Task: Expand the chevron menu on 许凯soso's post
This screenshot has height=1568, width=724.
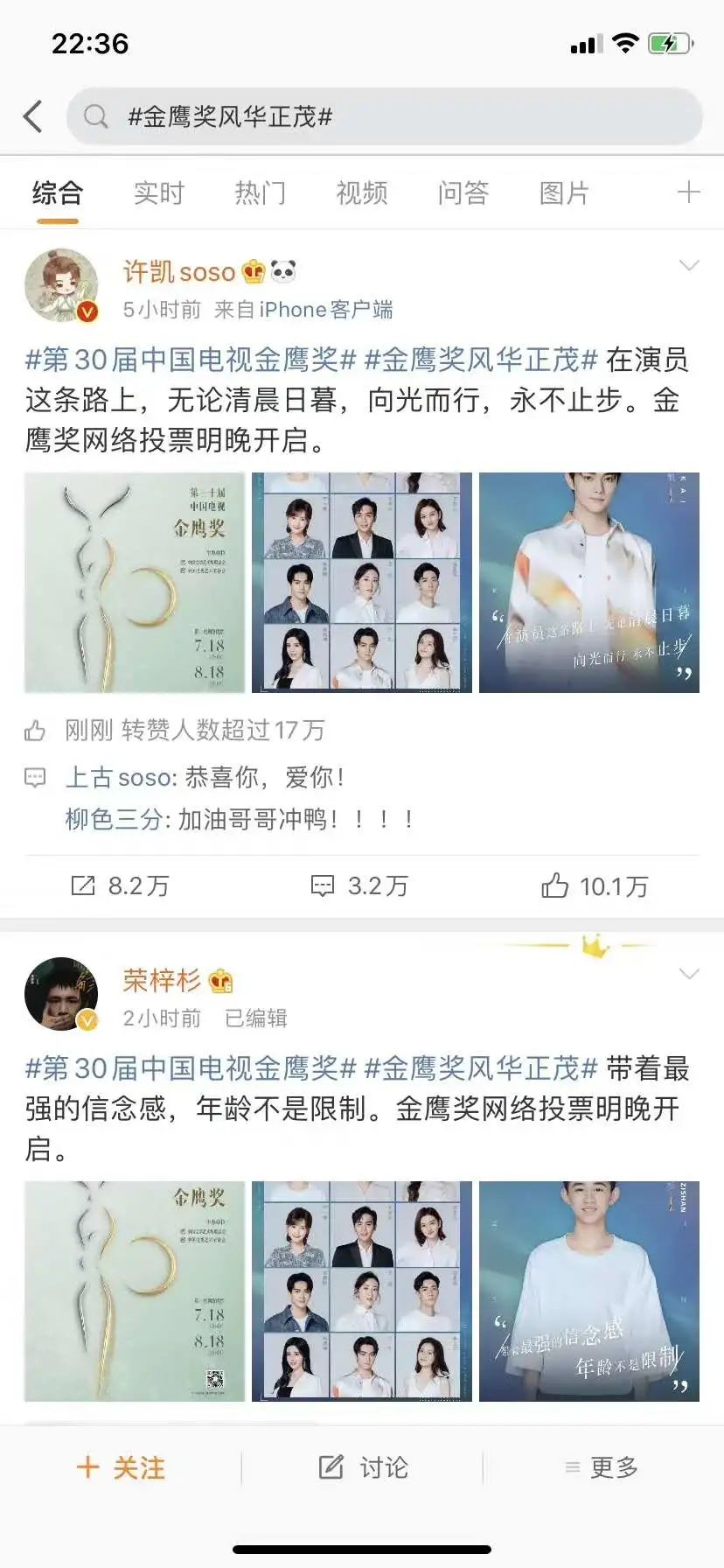Action: 689,265
